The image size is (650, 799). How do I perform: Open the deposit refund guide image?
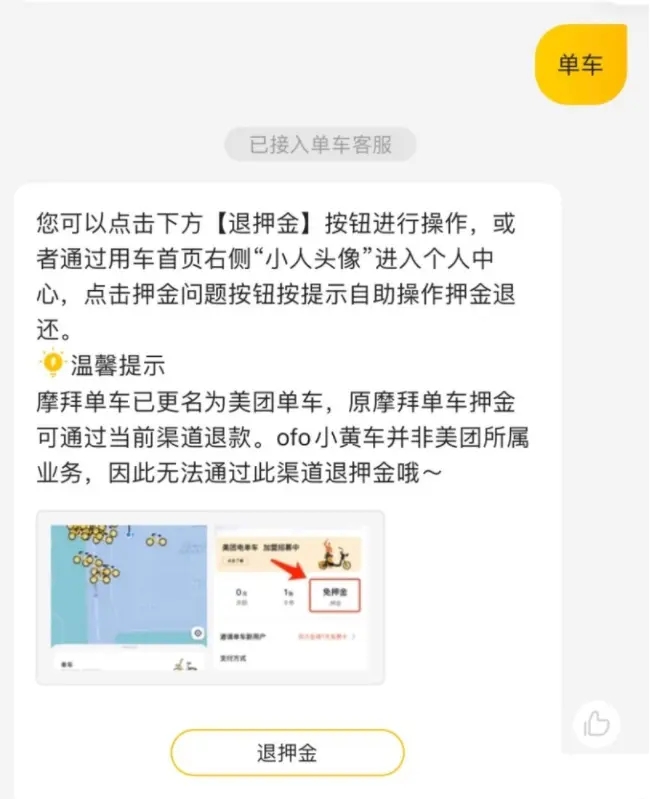[x=210, y=597]
